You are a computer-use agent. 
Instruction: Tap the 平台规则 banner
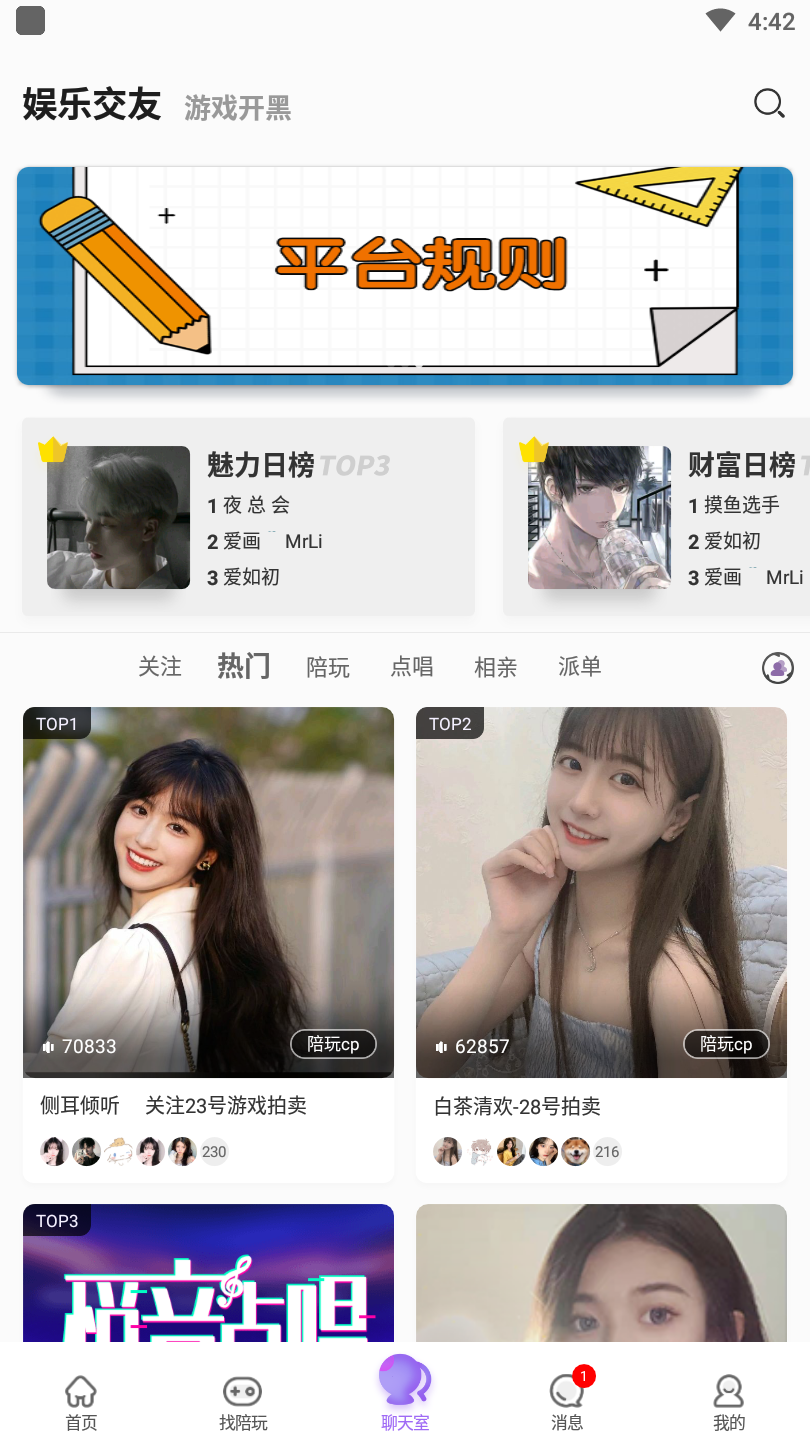405,275
